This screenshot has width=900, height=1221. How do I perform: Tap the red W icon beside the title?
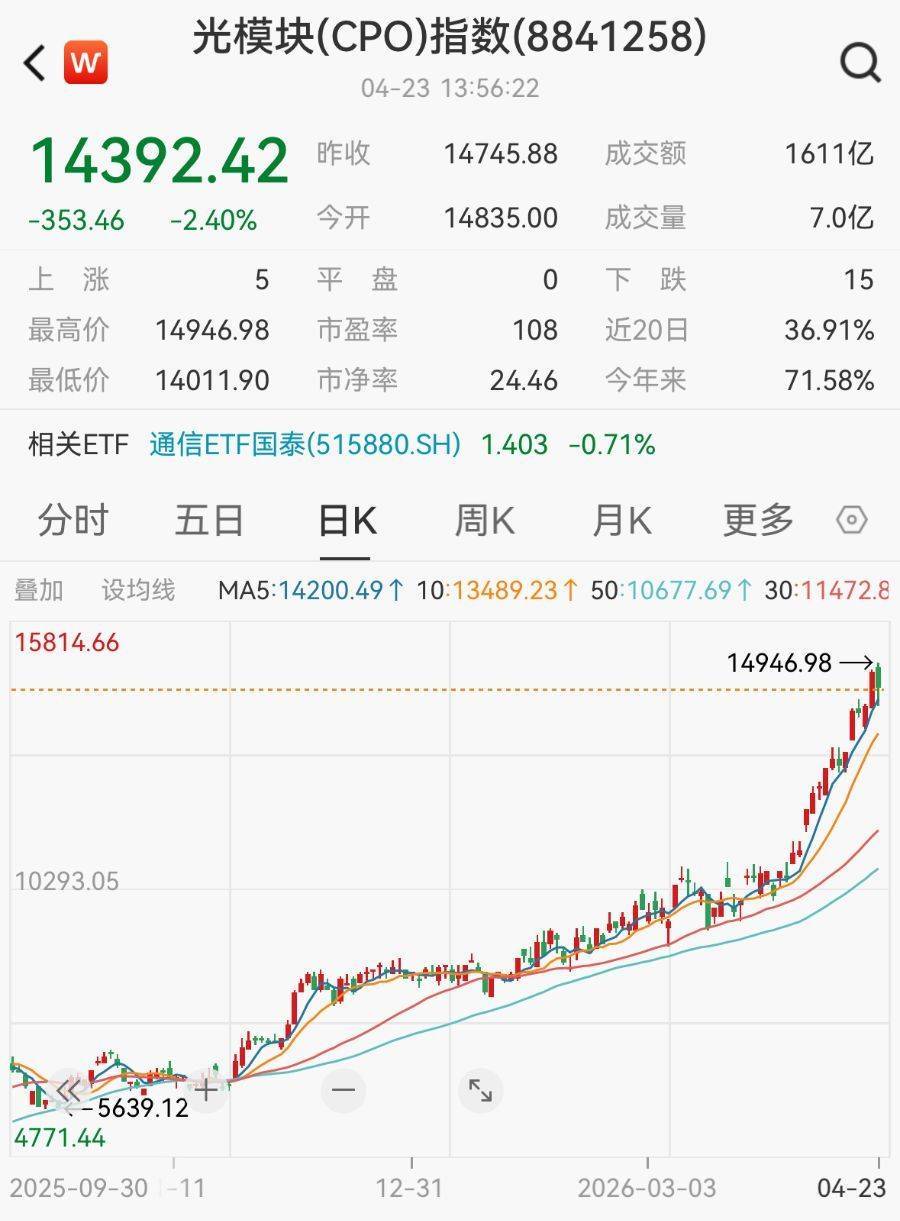pos(86,63)
